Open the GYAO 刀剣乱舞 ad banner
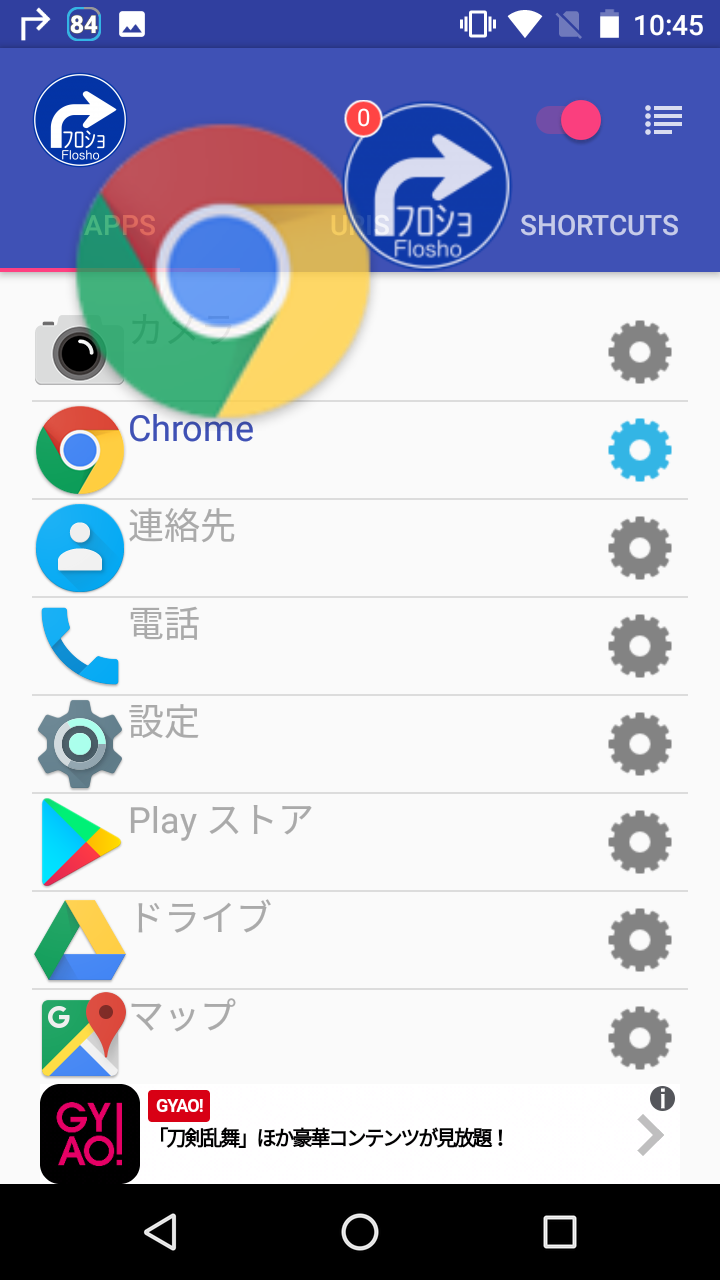This screenshot has width=720, height=1280. tap(350, 1135)
